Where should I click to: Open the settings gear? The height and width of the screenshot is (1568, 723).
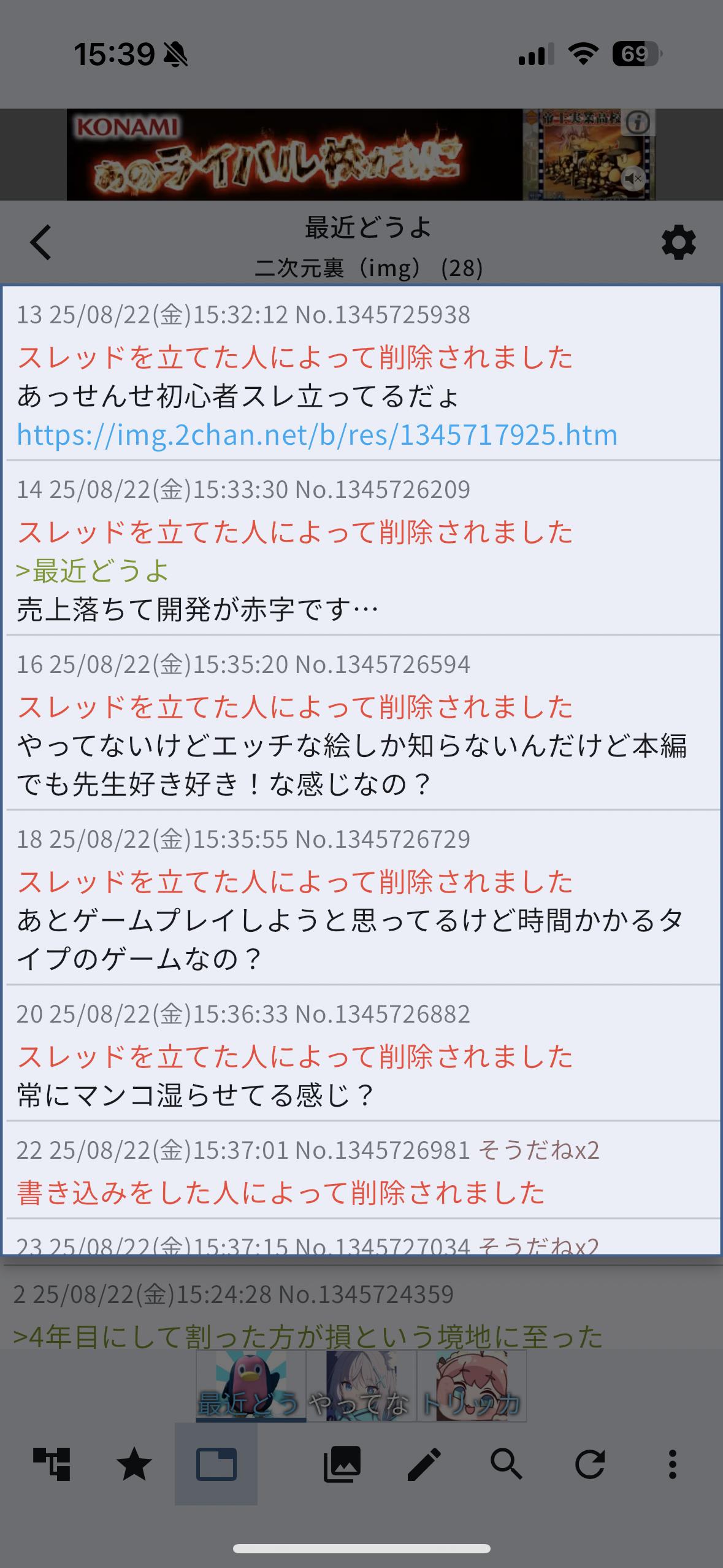click(678, 243)
